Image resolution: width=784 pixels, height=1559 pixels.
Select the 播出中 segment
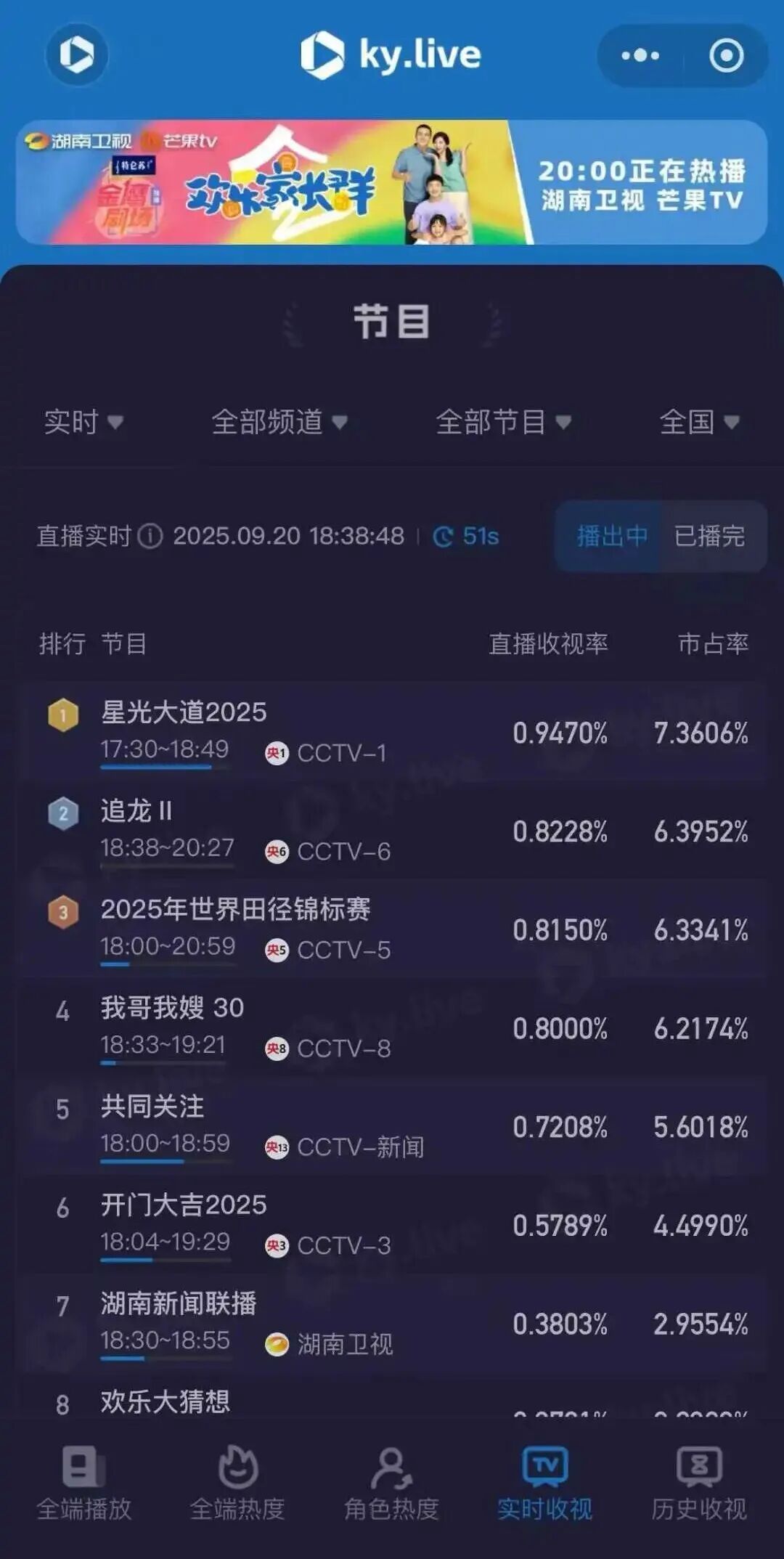click(611, 537)
